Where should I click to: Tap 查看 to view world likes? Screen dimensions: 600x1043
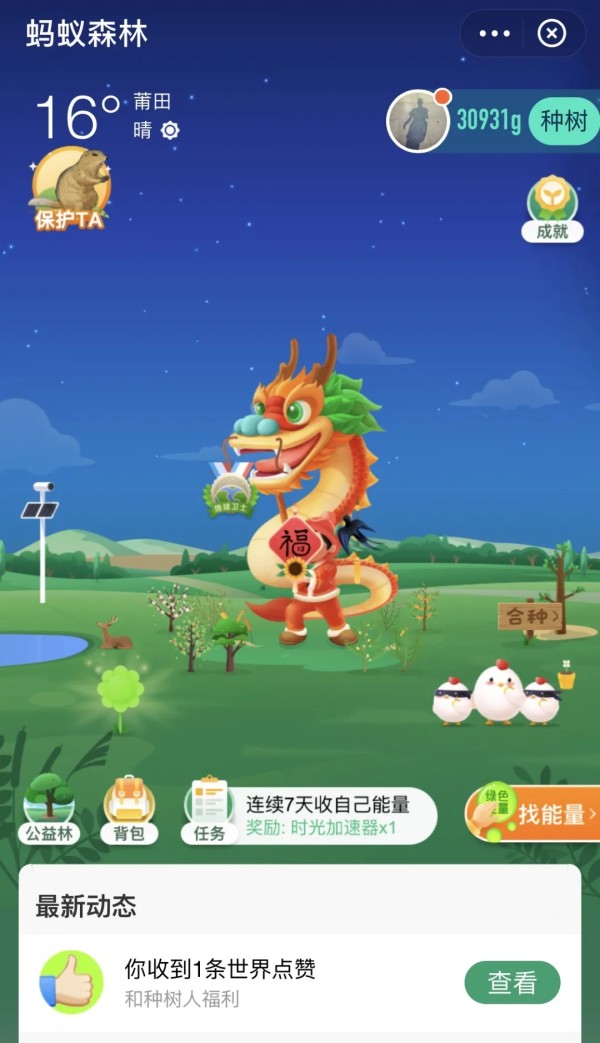tap(512, 982)
